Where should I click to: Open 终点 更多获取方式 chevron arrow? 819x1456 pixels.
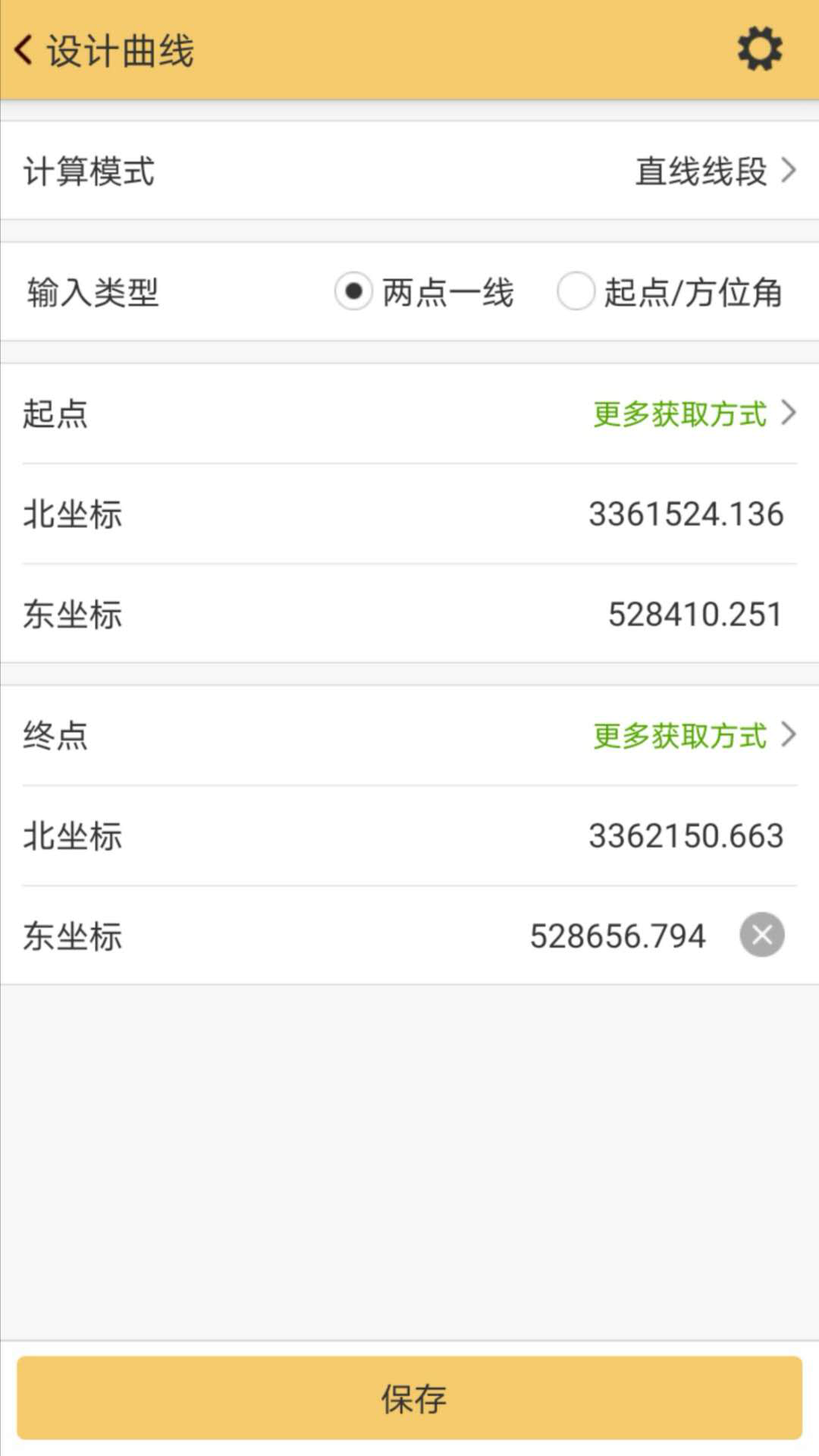pyautogui.click(x=789, y=735)
